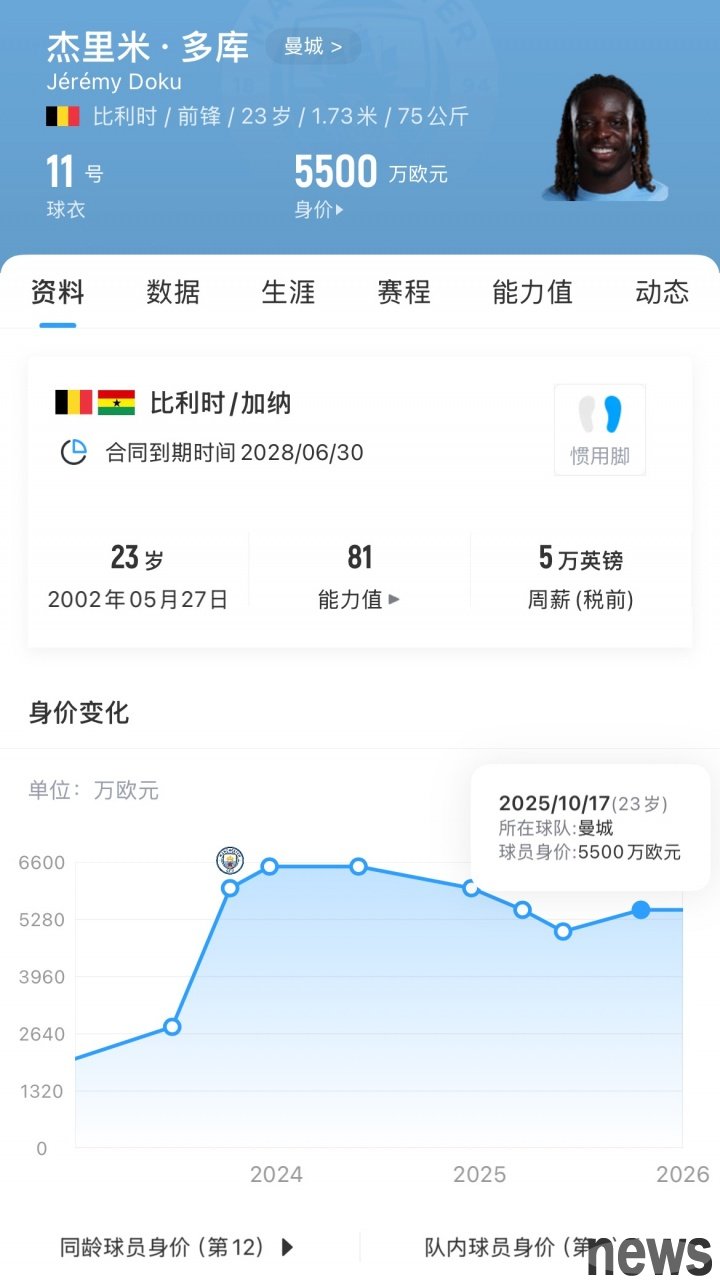Viewport: 720px width, 1281px height.
Task: Switch to the 数据 tab
Action: (173, 292)
